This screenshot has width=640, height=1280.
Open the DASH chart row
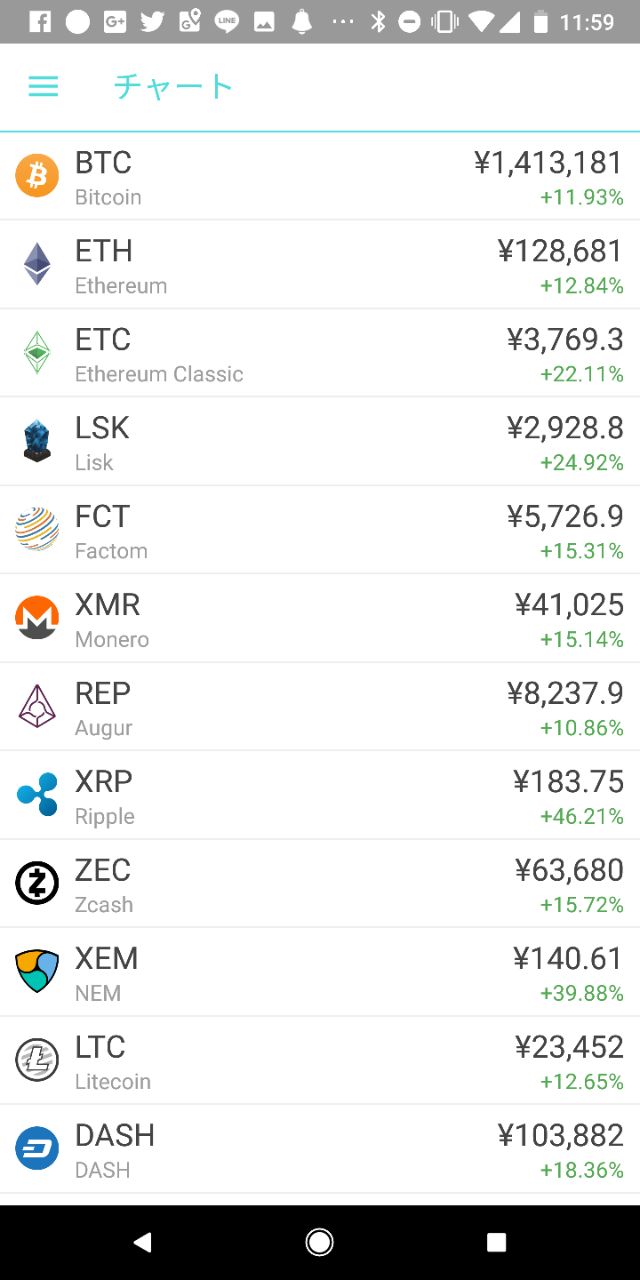[320, 1150]
